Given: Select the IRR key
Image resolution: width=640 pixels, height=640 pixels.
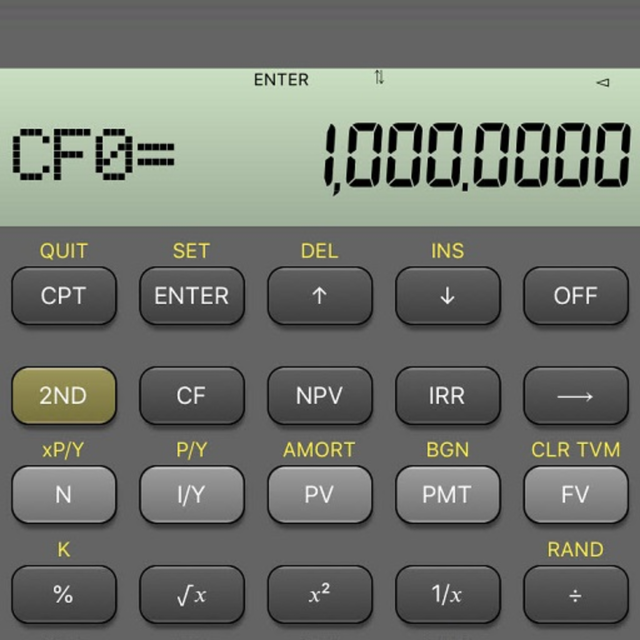Looking at the screenshot, I should pos(447,395).
